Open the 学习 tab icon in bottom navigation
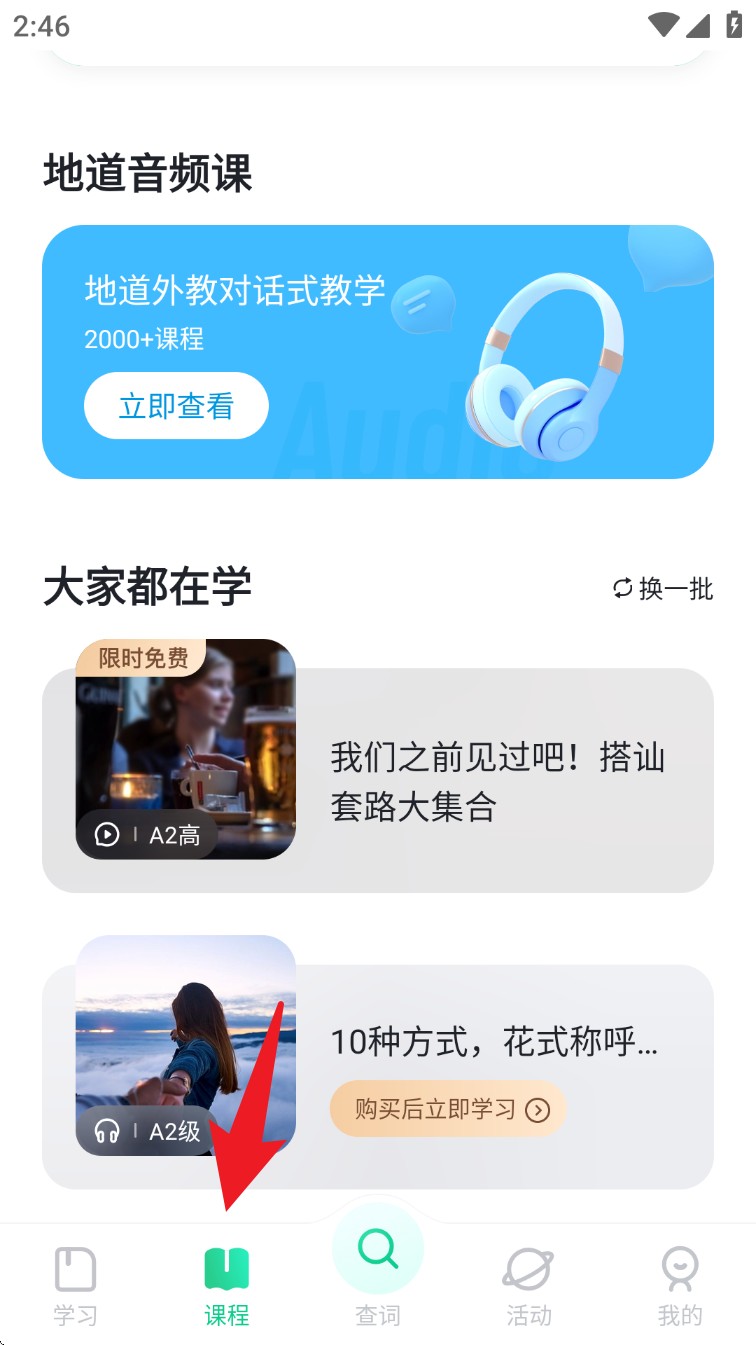756x1345 pixels. (75, 1267)
